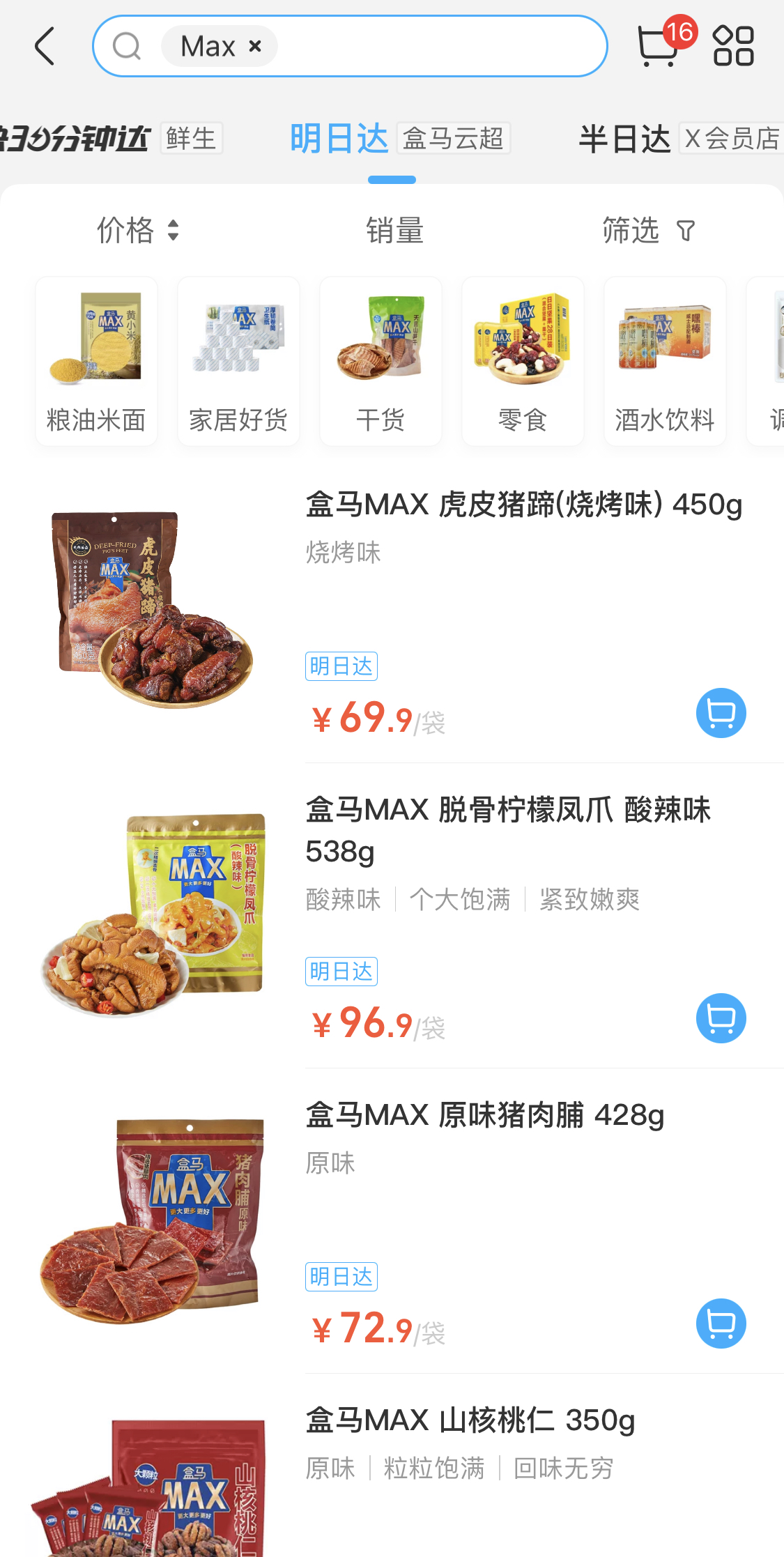Open the shopping cart with 16 items
Screen dimensions: 784x1557
(x=659, y=47)
